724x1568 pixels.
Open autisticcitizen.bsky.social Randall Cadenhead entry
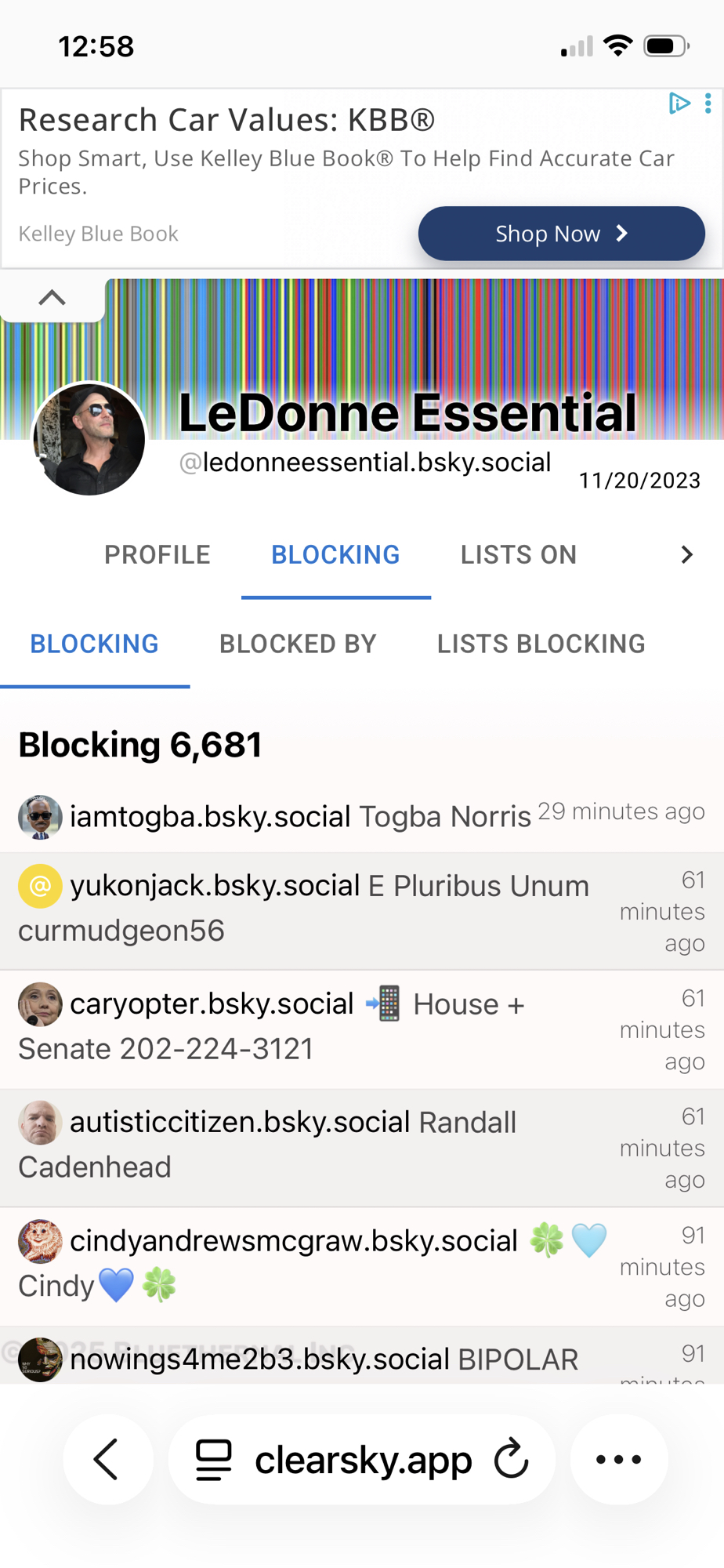240,1123
